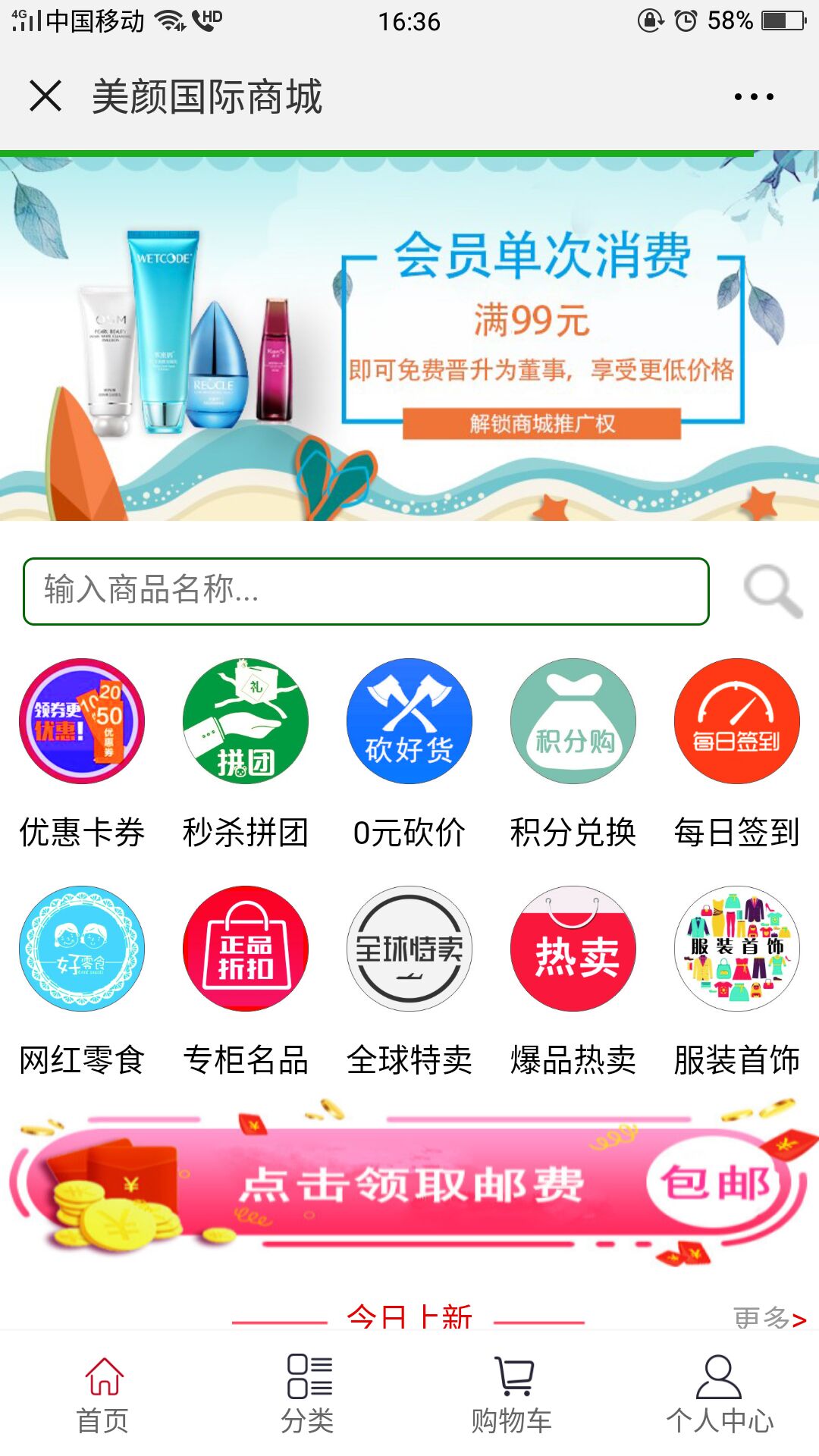
Task: Open 0元砍价 bargain deals
Action: pyautogui.click(x=409, y=721)
